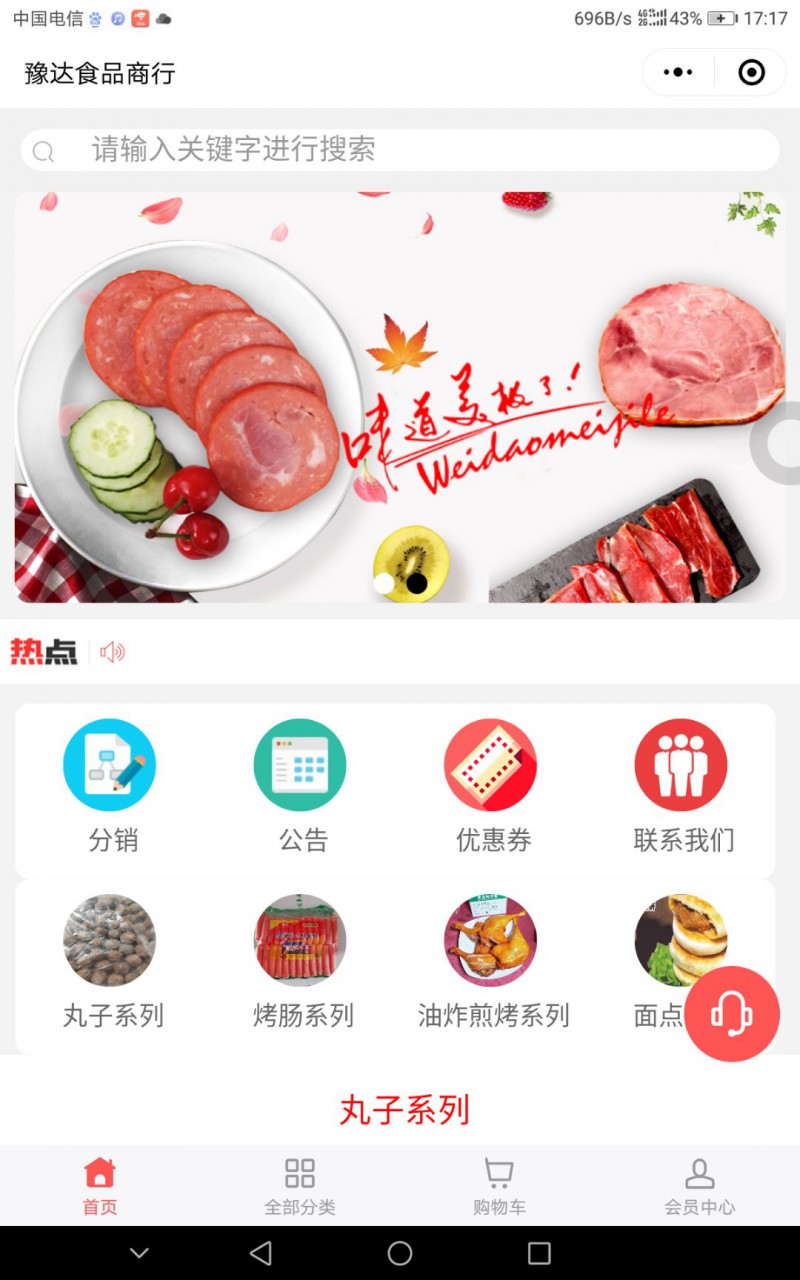Open the 购物车 shopping cart tab
The width and height of the screenshot is (800, 1280).
(499, 1186)
